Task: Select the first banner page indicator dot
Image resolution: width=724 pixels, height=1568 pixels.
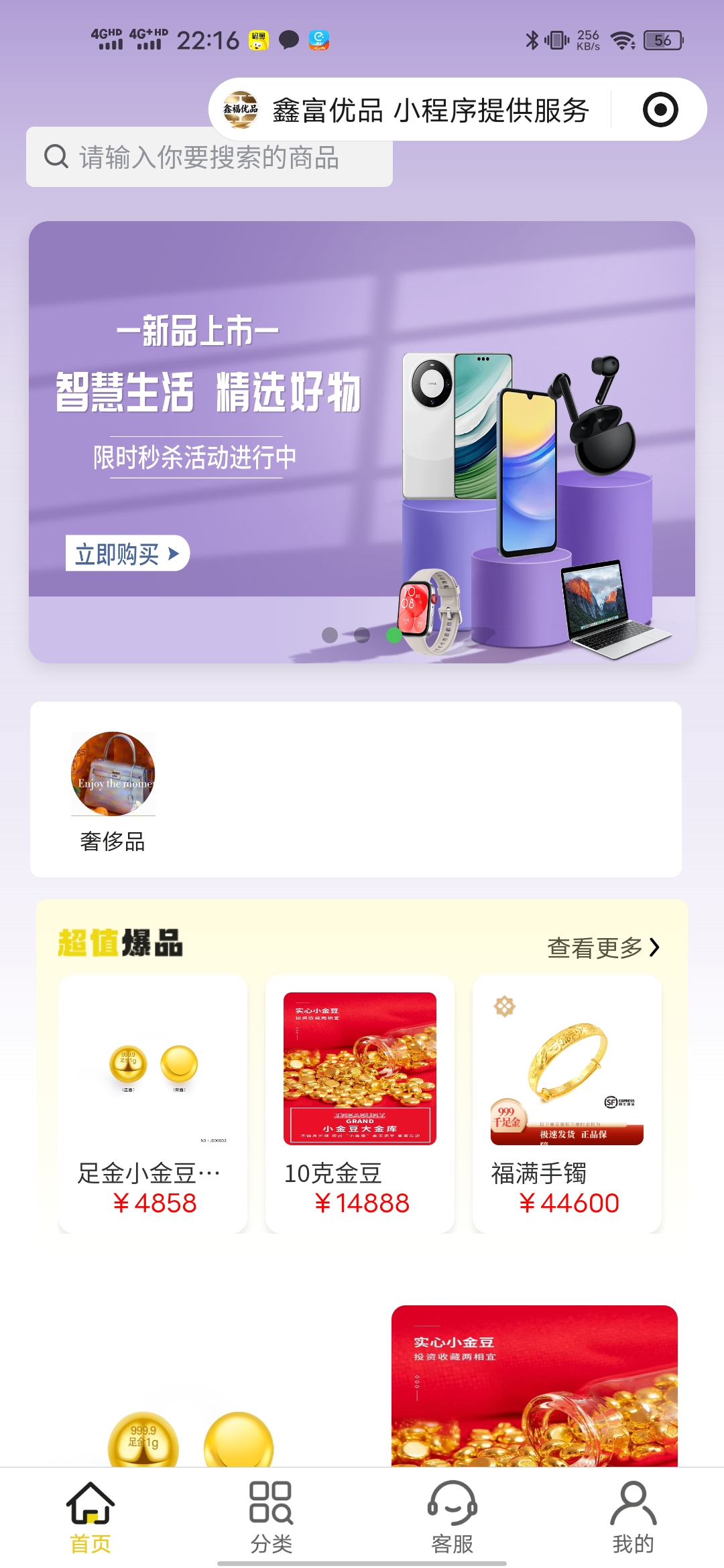Action: click(x=330, y=635)
